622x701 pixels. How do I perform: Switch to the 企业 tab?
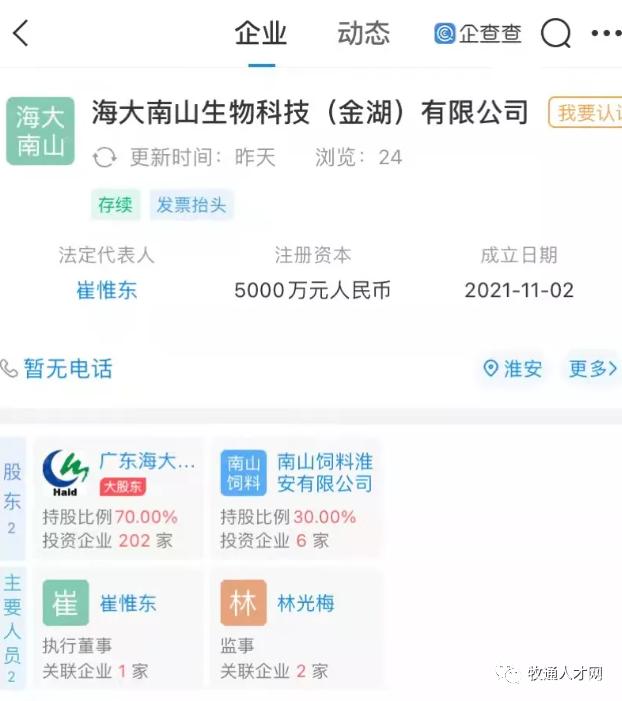click(x=261, y=34)
